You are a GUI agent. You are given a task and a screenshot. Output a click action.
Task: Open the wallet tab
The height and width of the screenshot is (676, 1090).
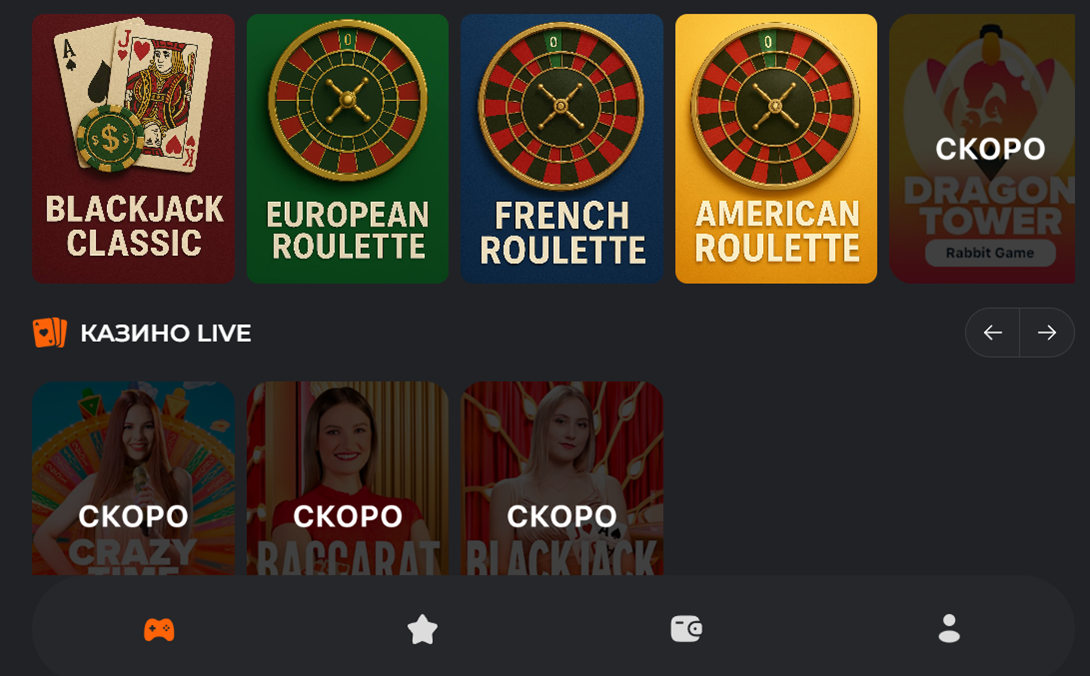click(x=686, y=629)
